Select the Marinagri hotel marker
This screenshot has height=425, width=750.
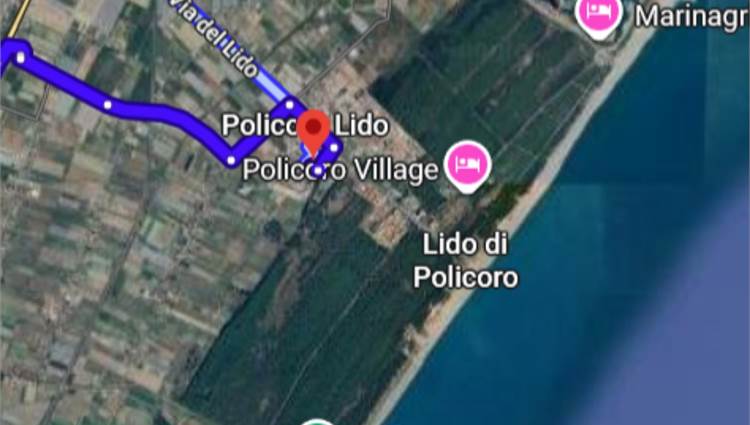[600, 14]
